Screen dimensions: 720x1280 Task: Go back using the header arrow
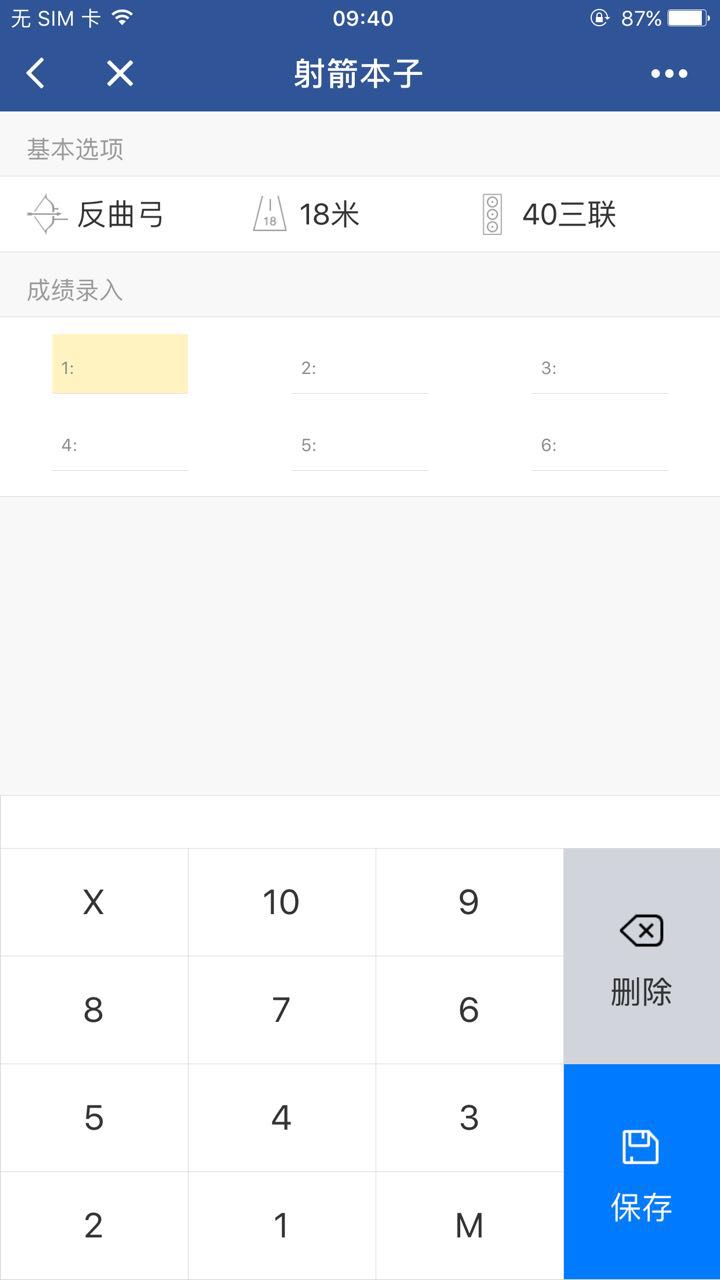[x=36, y=73]
